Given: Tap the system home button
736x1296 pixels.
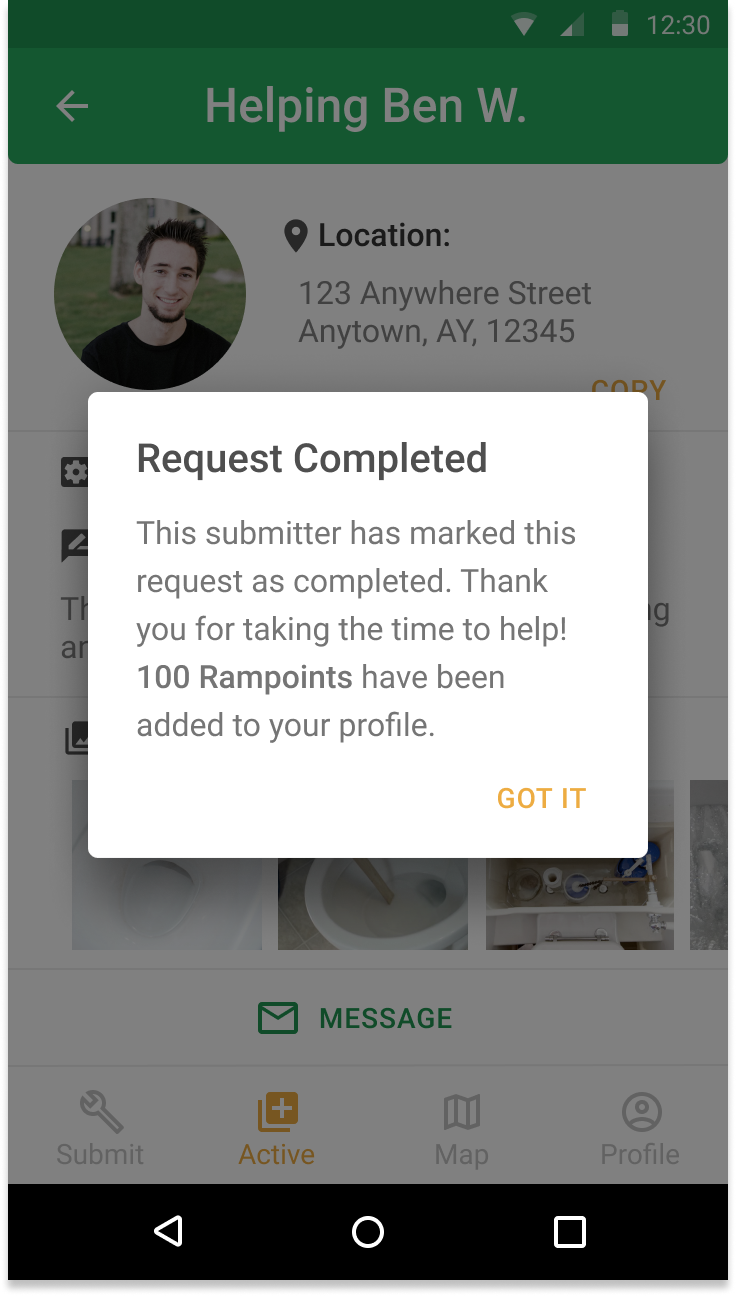Looking at the screenshot, I should tap(368, 1232).
